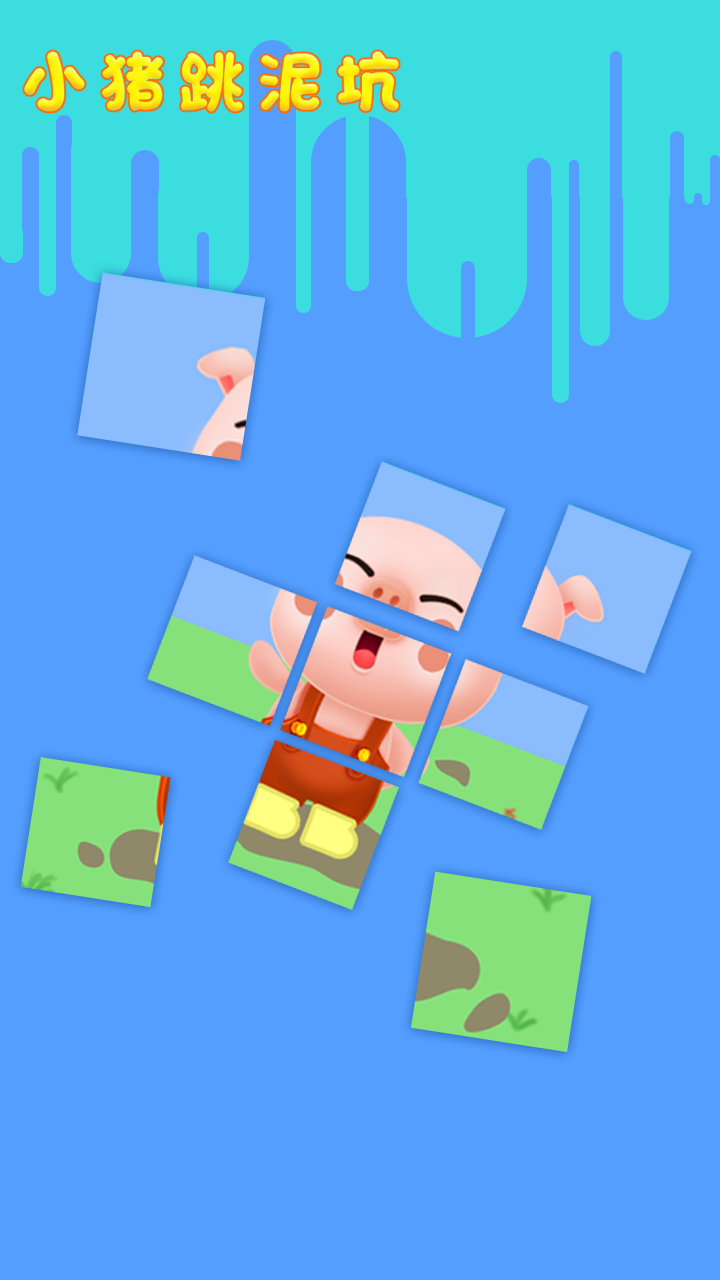Tap the puzzle piece with the pig's closed eyes
Screen dimensions: 720x1280
tap(420, 546)
